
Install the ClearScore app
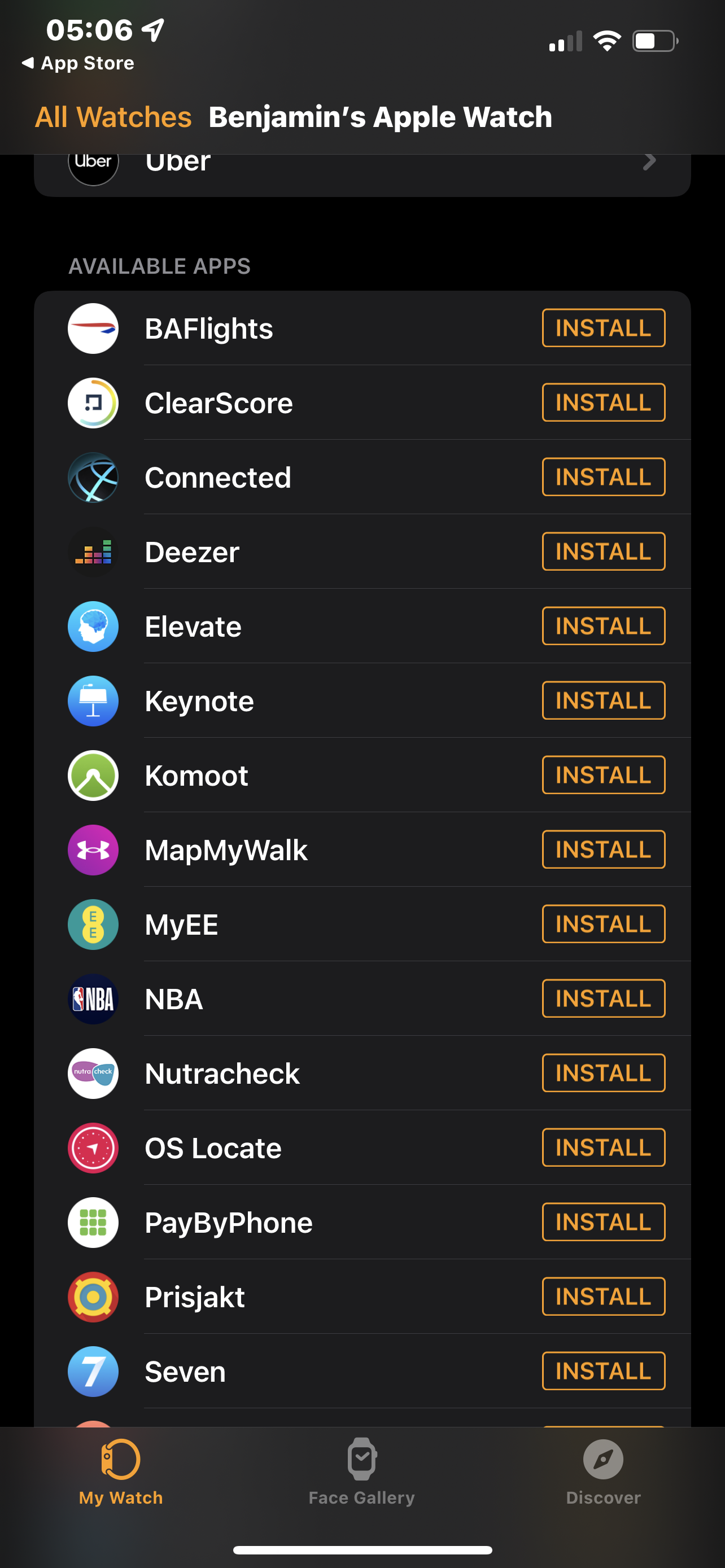[x=603, y=402]
